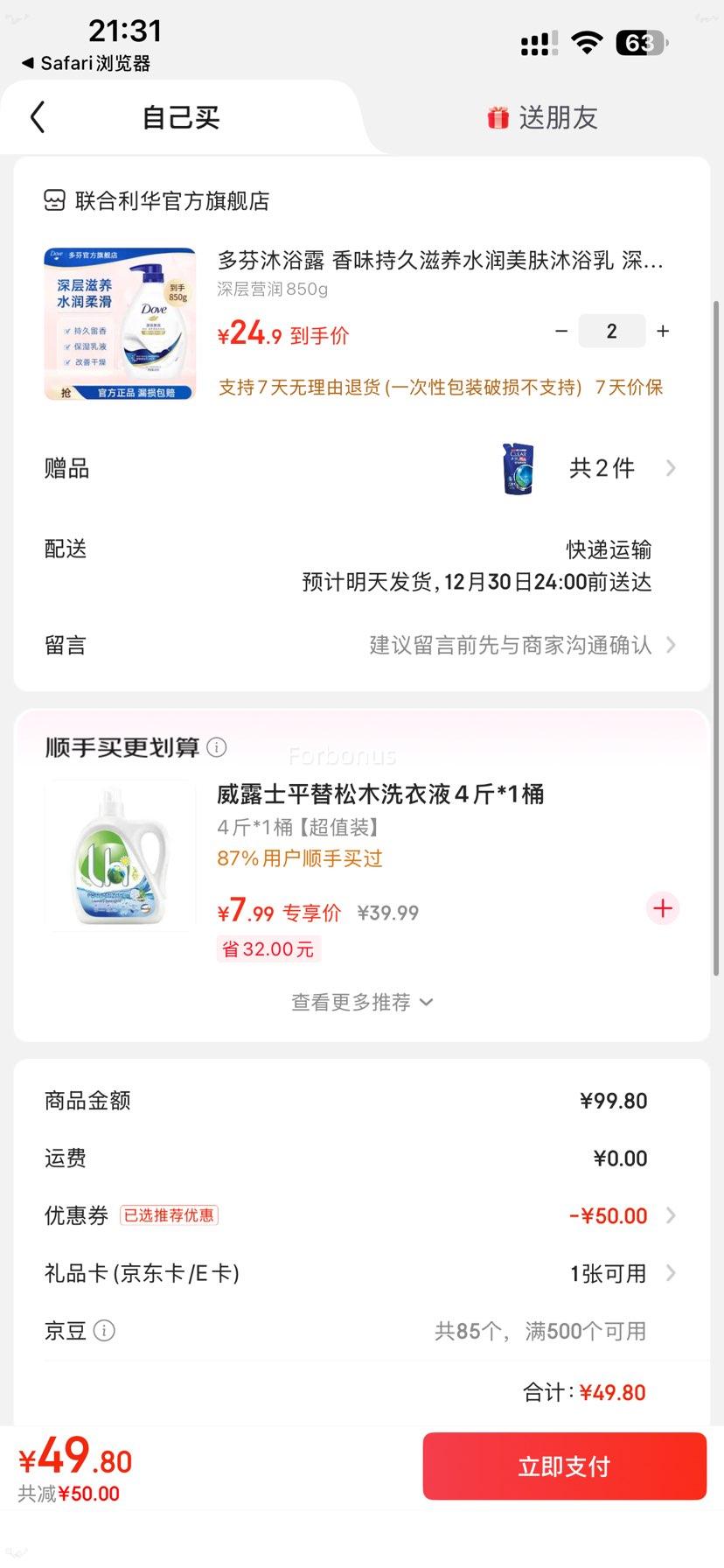
Task: Tap the back arrow to return
Action: click(37, 115)
